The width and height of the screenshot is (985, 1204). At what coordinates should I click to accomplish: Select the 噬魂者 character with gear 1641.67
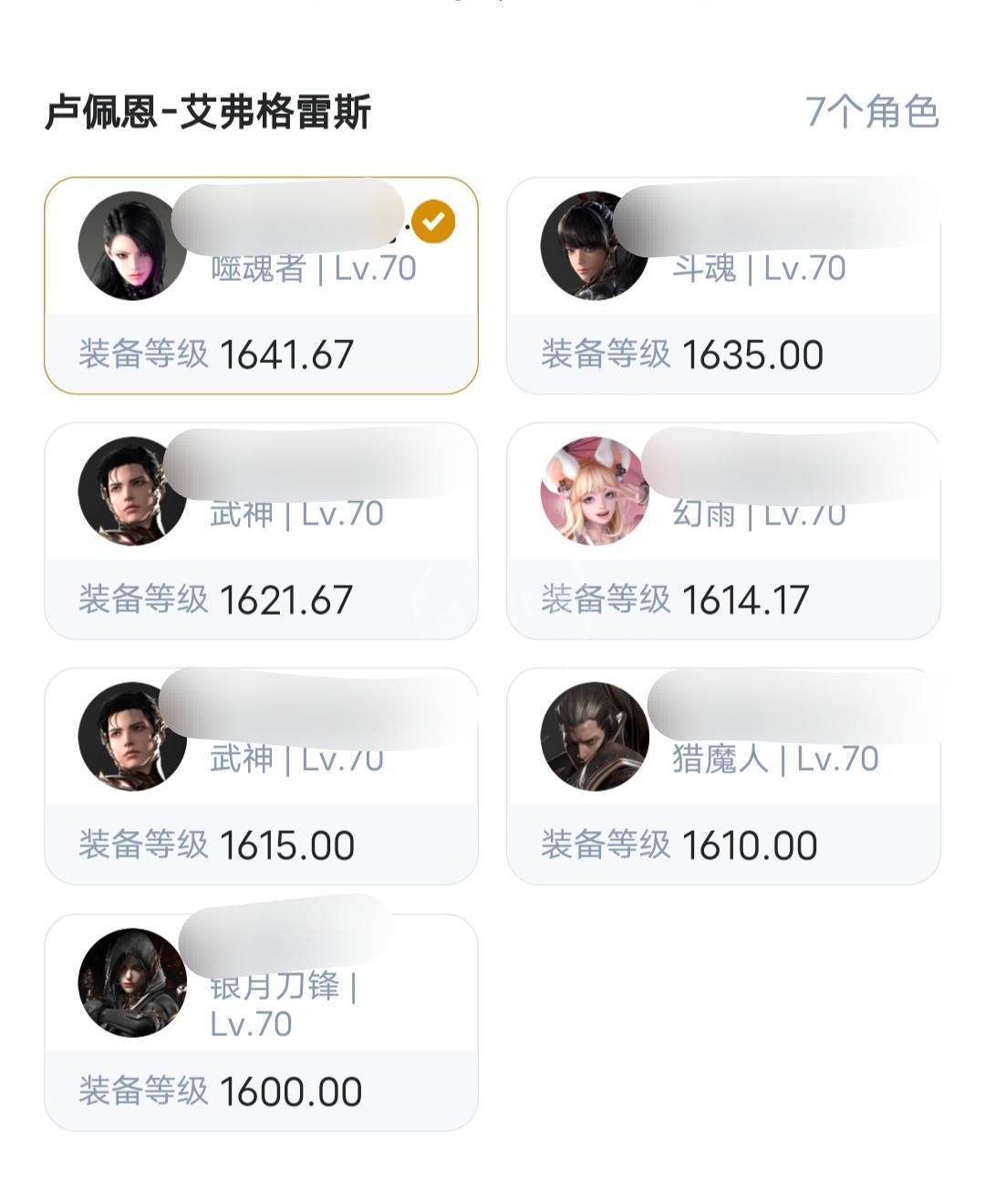pos(261,285)
